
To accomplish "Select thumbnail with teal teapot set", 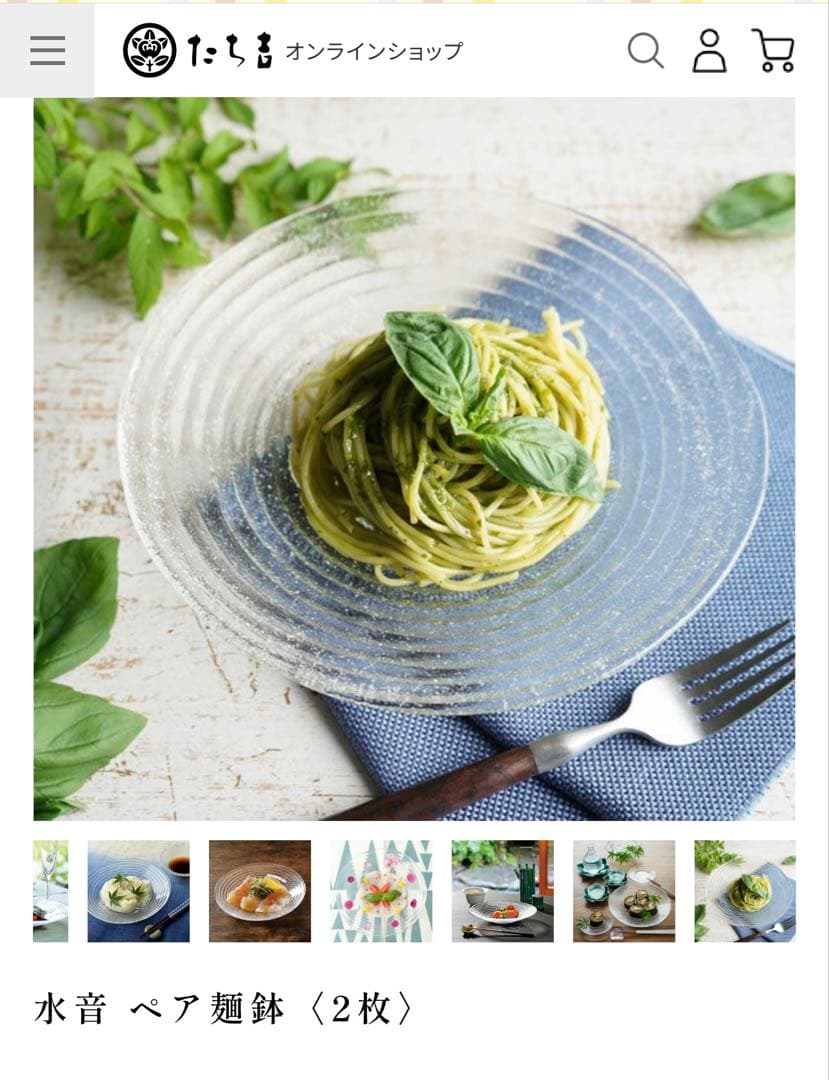I will 624,891.
